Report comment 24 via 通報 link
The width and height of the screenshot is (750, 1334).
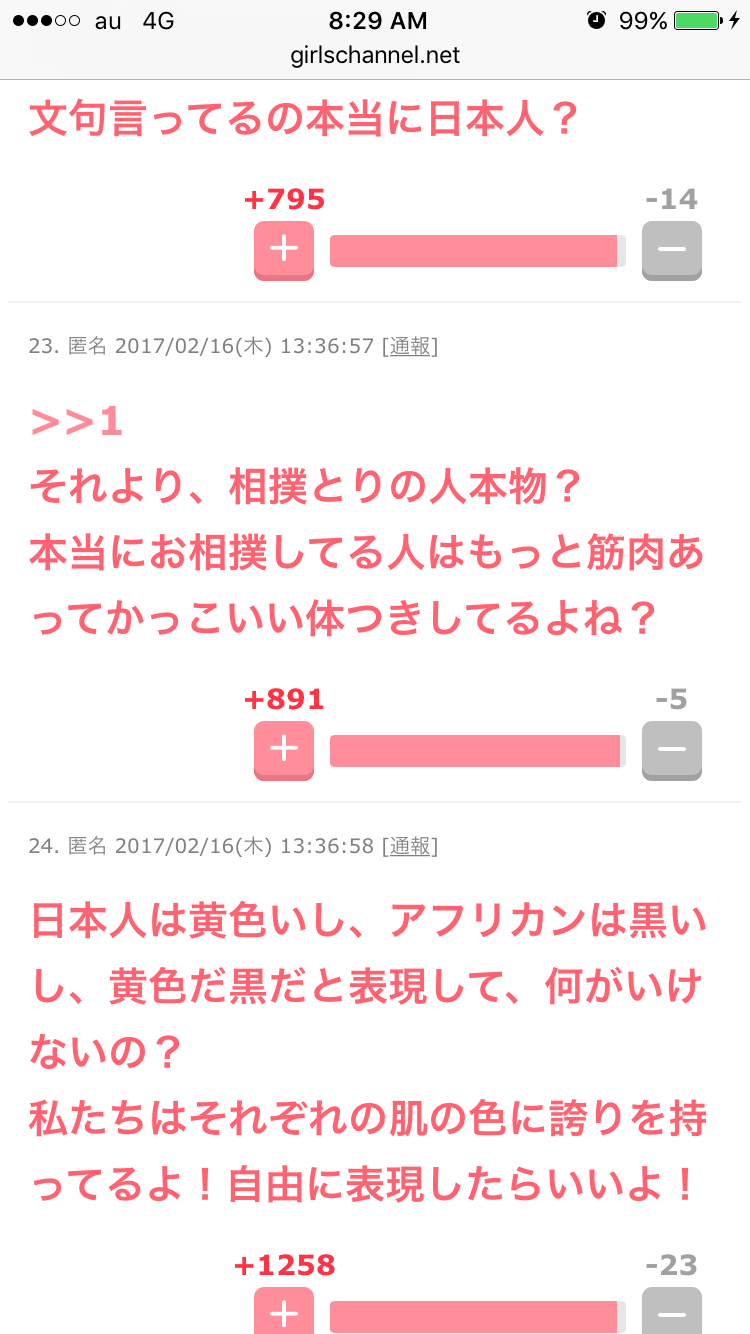[x=410, y=847]
